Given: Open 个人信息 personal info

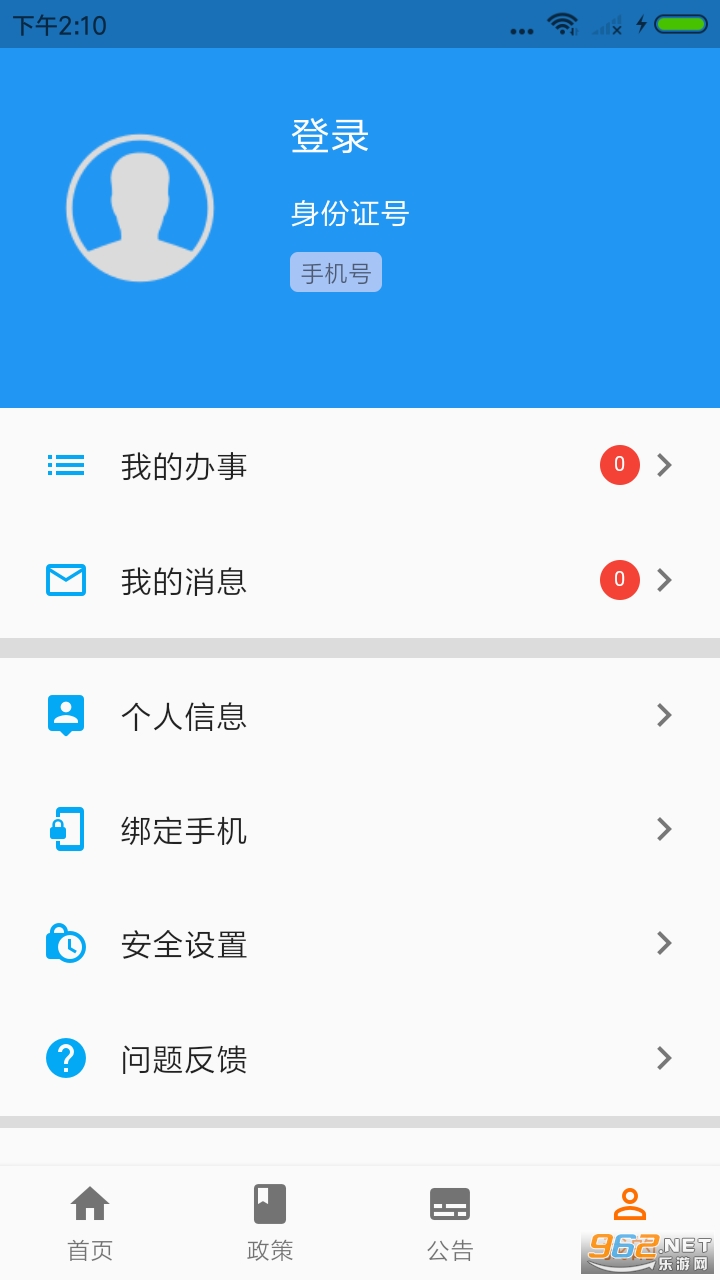Looking at the screenshot, I should coord(360,716).
